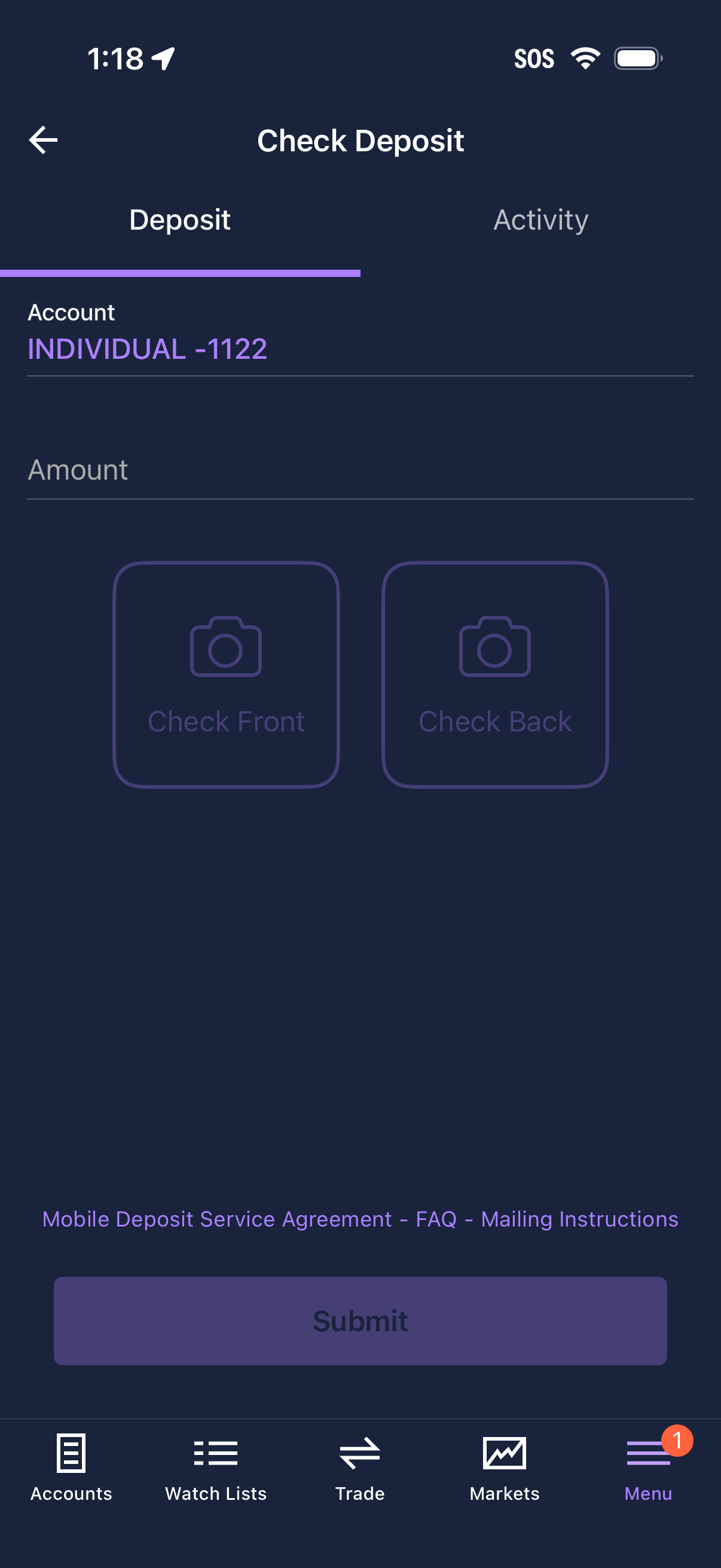
Task: View the Mailing Instructions
Action: click(579, 1219)
